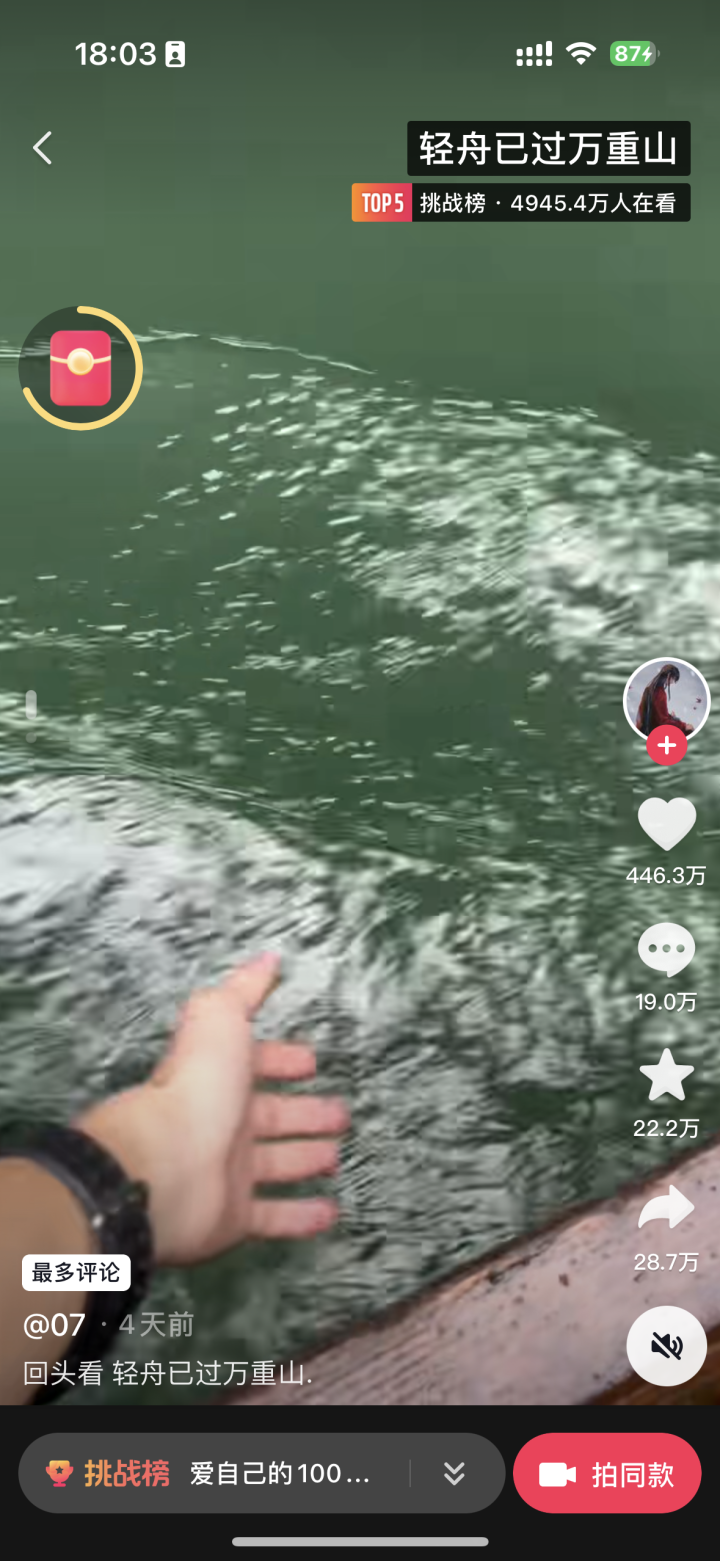Follow the creator with the plus badge

click(x=666, y=745)
